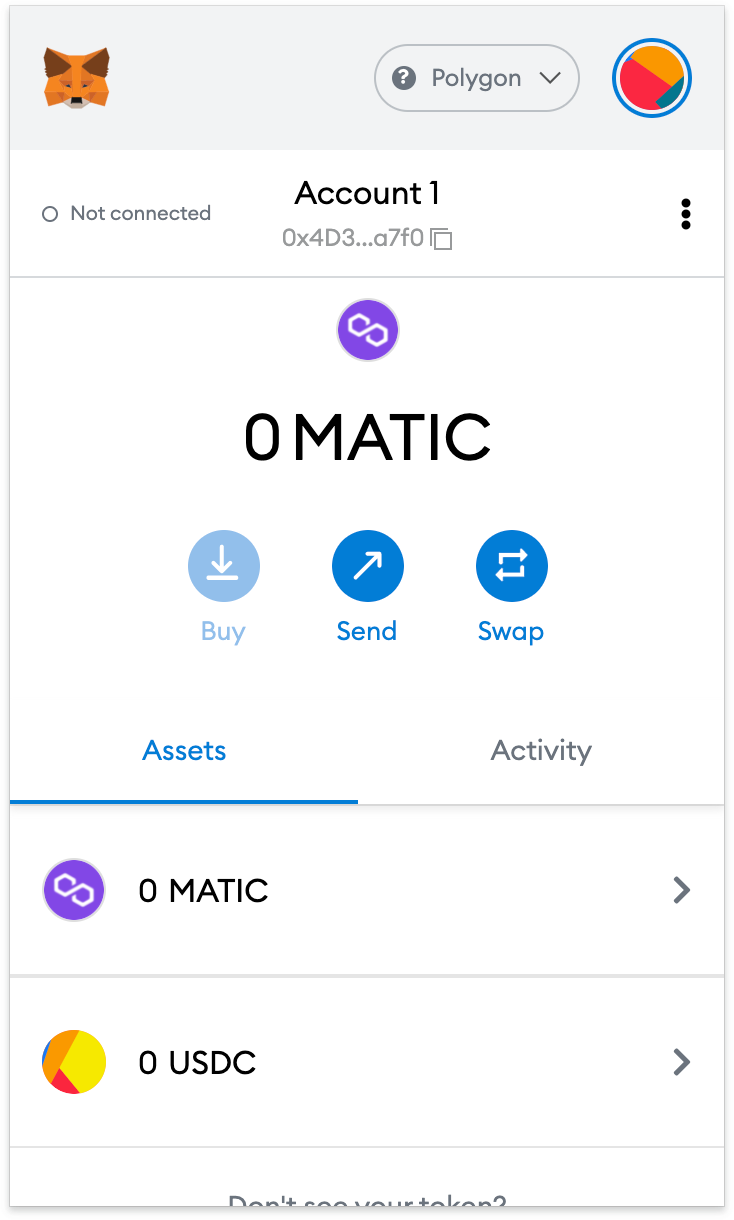Click the Polygon network logo above the balance
The width and height of the screenshot is (734, 1220).
(x=367, y=330)
